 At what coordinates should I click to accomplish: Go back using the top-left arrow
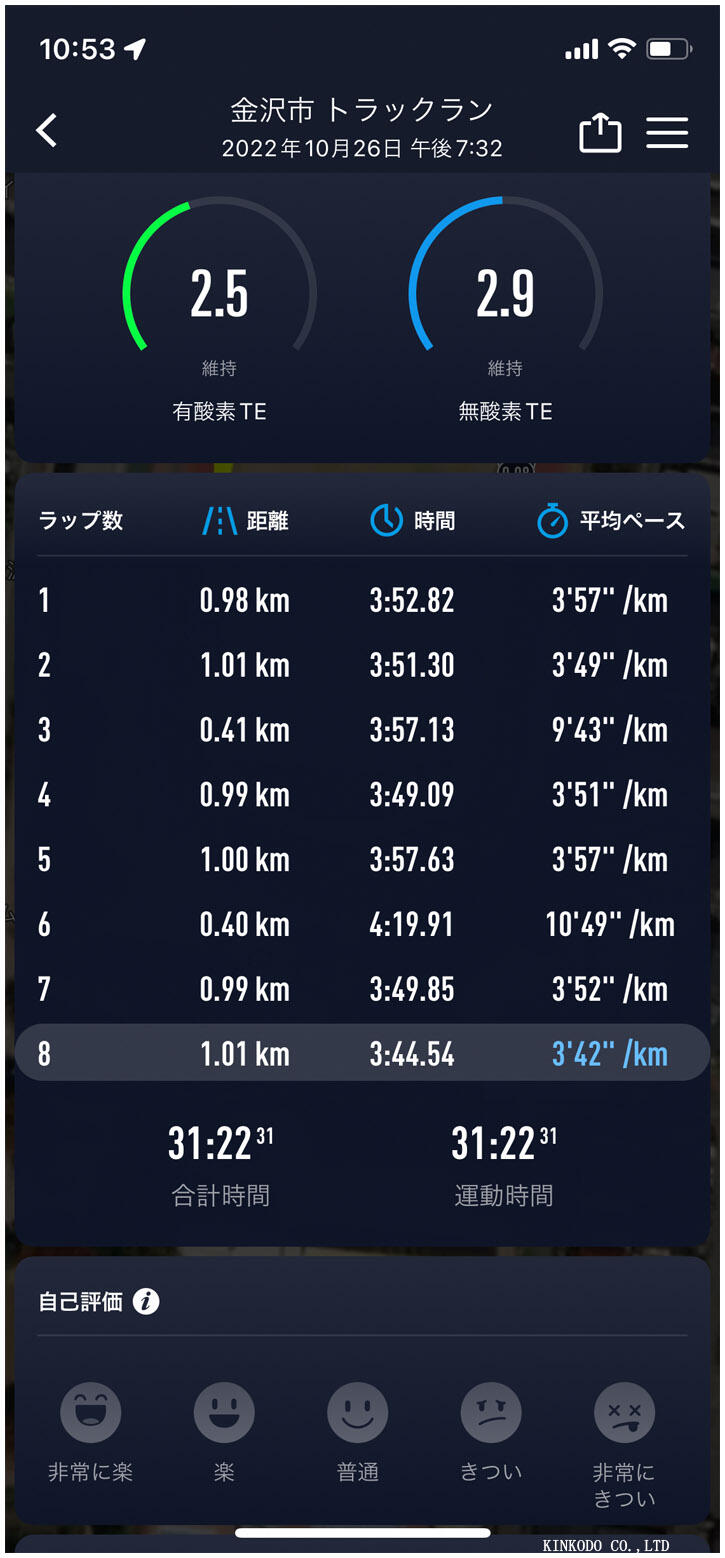[x=47, y=131]
